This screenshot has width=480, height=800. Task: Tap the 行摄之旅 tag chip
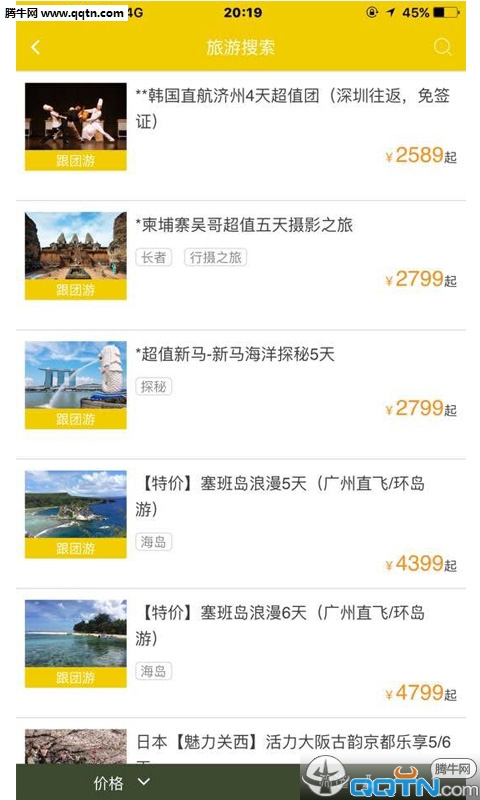(215, 258)
